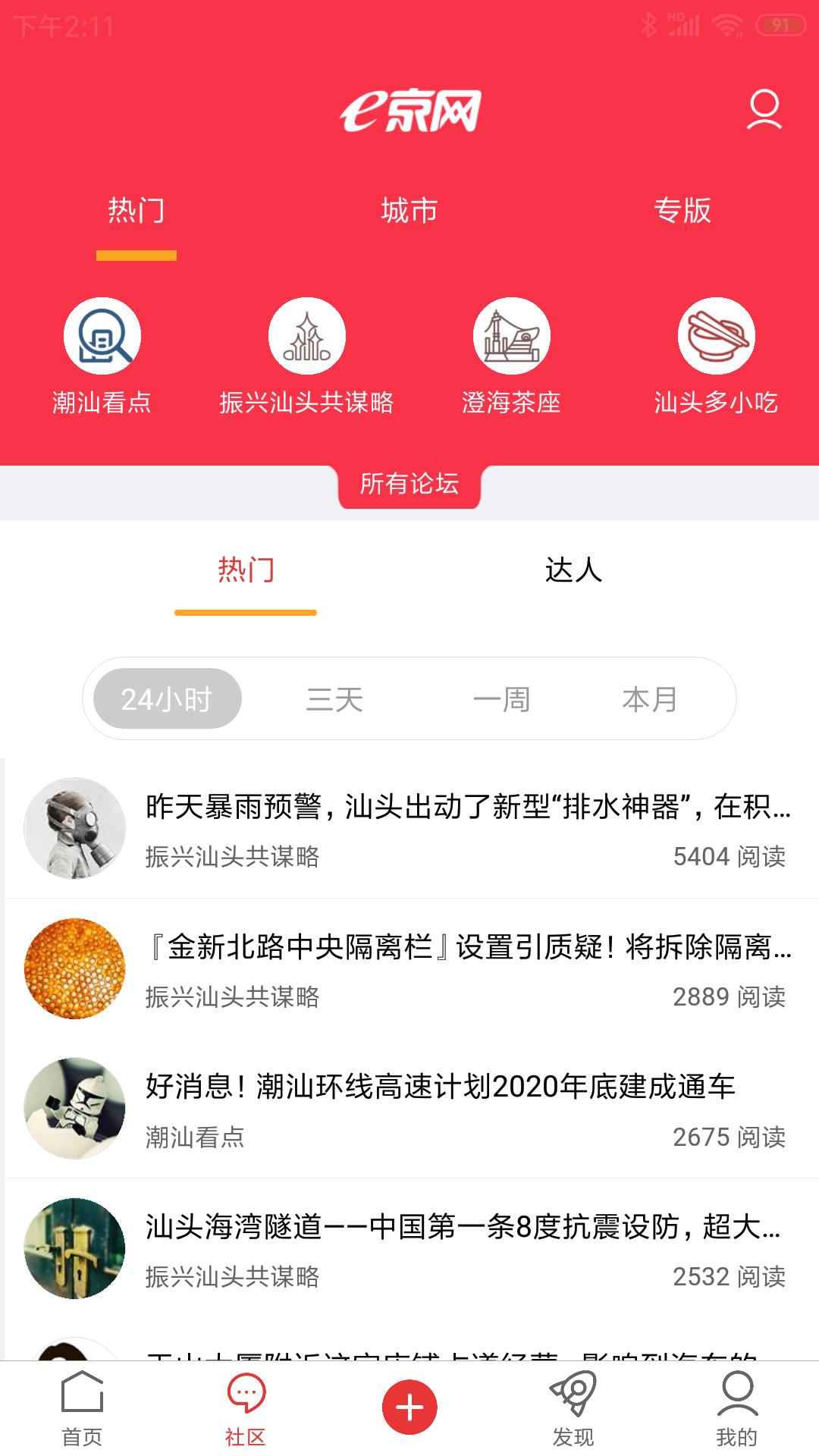819x1456 pixels.
Task: Open the user profile icon
Action: pos(764,111)
